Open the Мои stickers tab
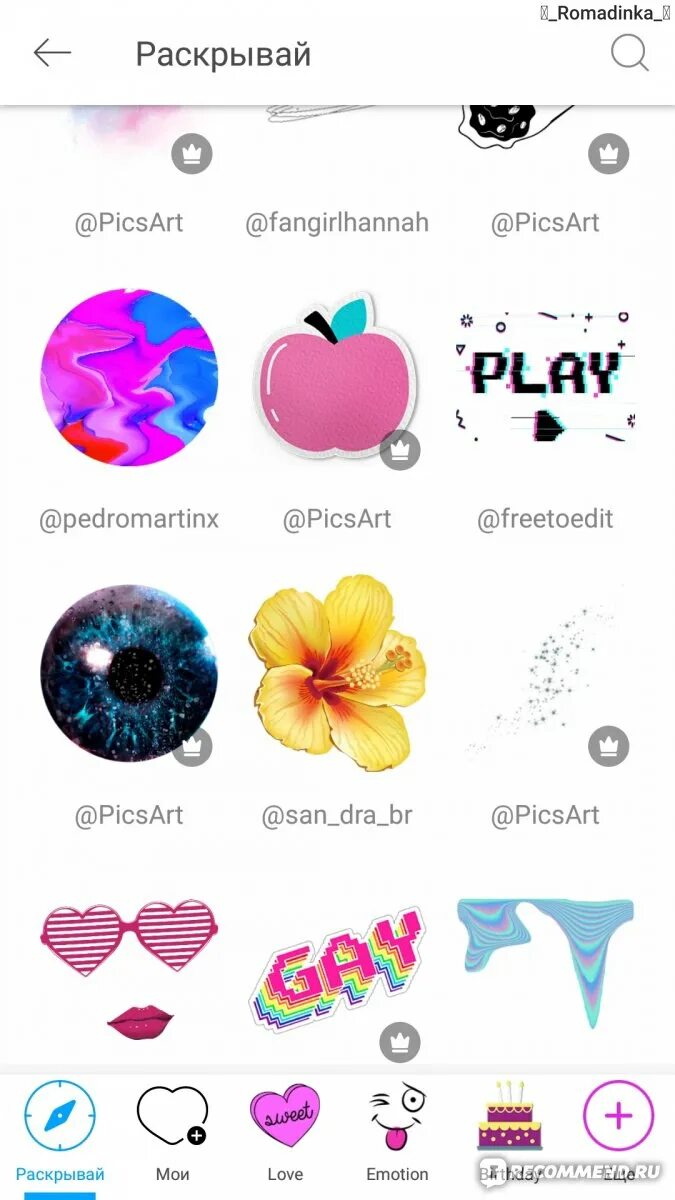The width and height of the screenshot is (675, 1200). tap(172, 1130)
